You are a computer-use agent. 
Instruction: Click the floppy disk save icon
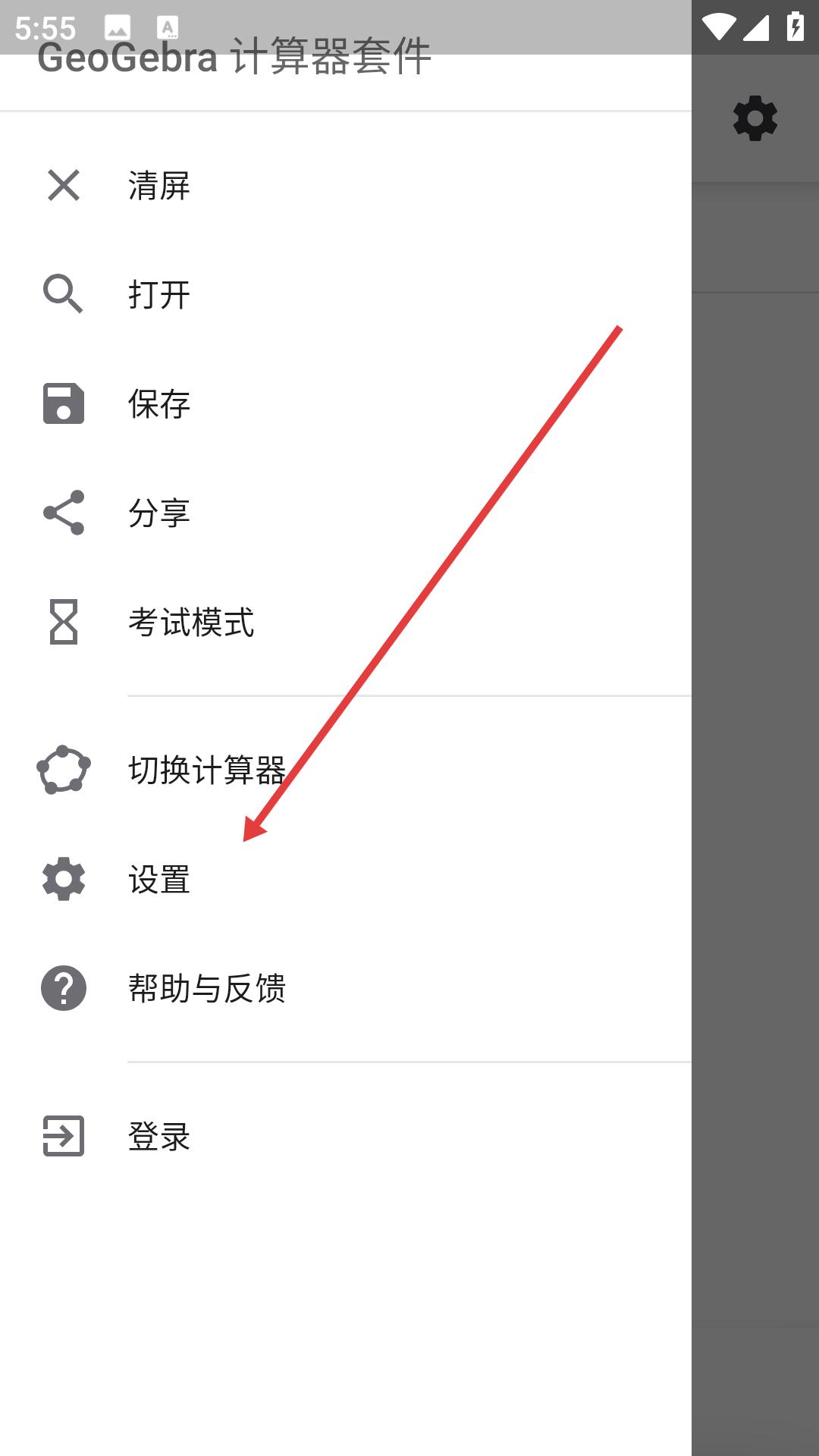tap(64, 404)
